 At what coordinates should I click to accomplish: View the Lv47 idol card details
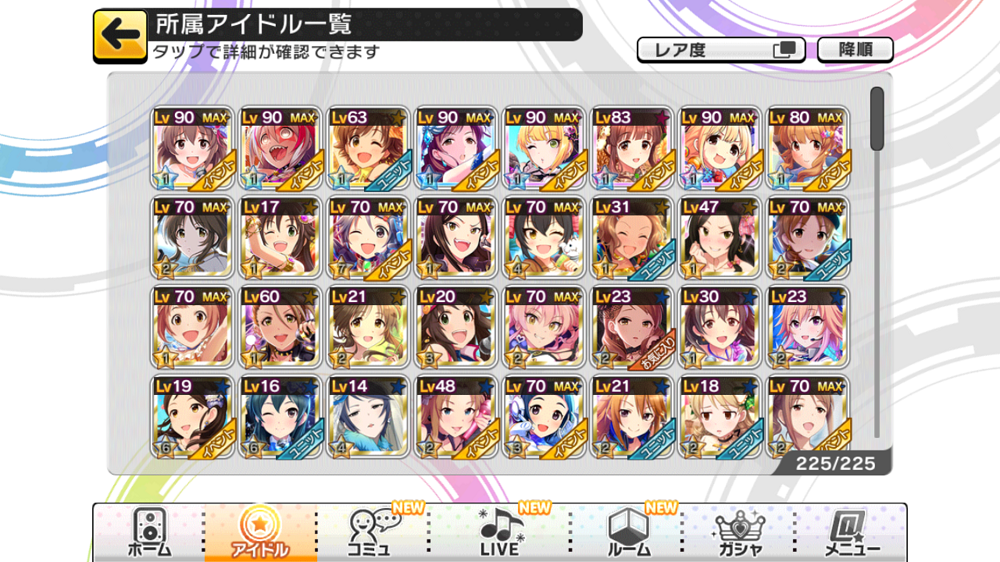click(720, 237)
